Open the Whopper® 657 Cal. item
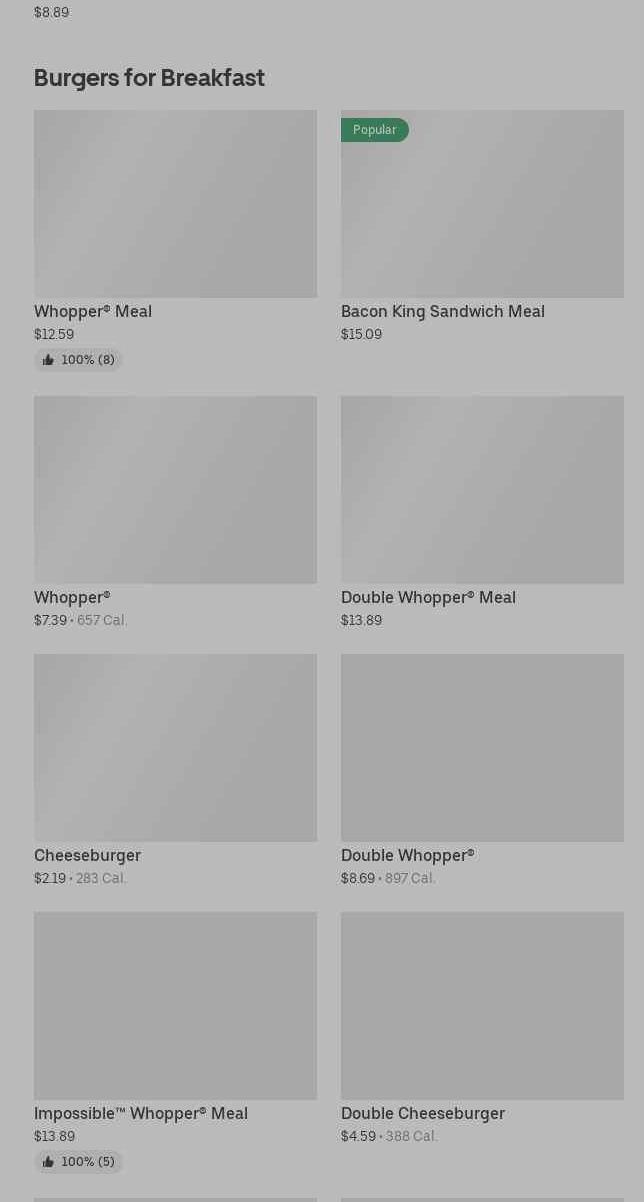The height and width of the screenshot is (1202, 644). 175,490
